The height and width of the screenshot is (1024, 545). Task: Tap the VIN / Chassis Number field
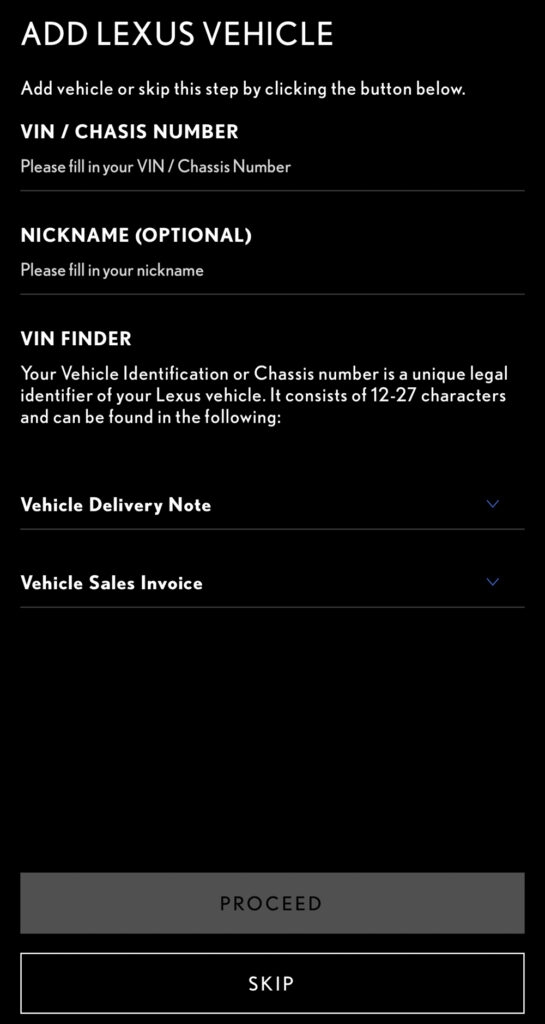(x=272, y=167)
